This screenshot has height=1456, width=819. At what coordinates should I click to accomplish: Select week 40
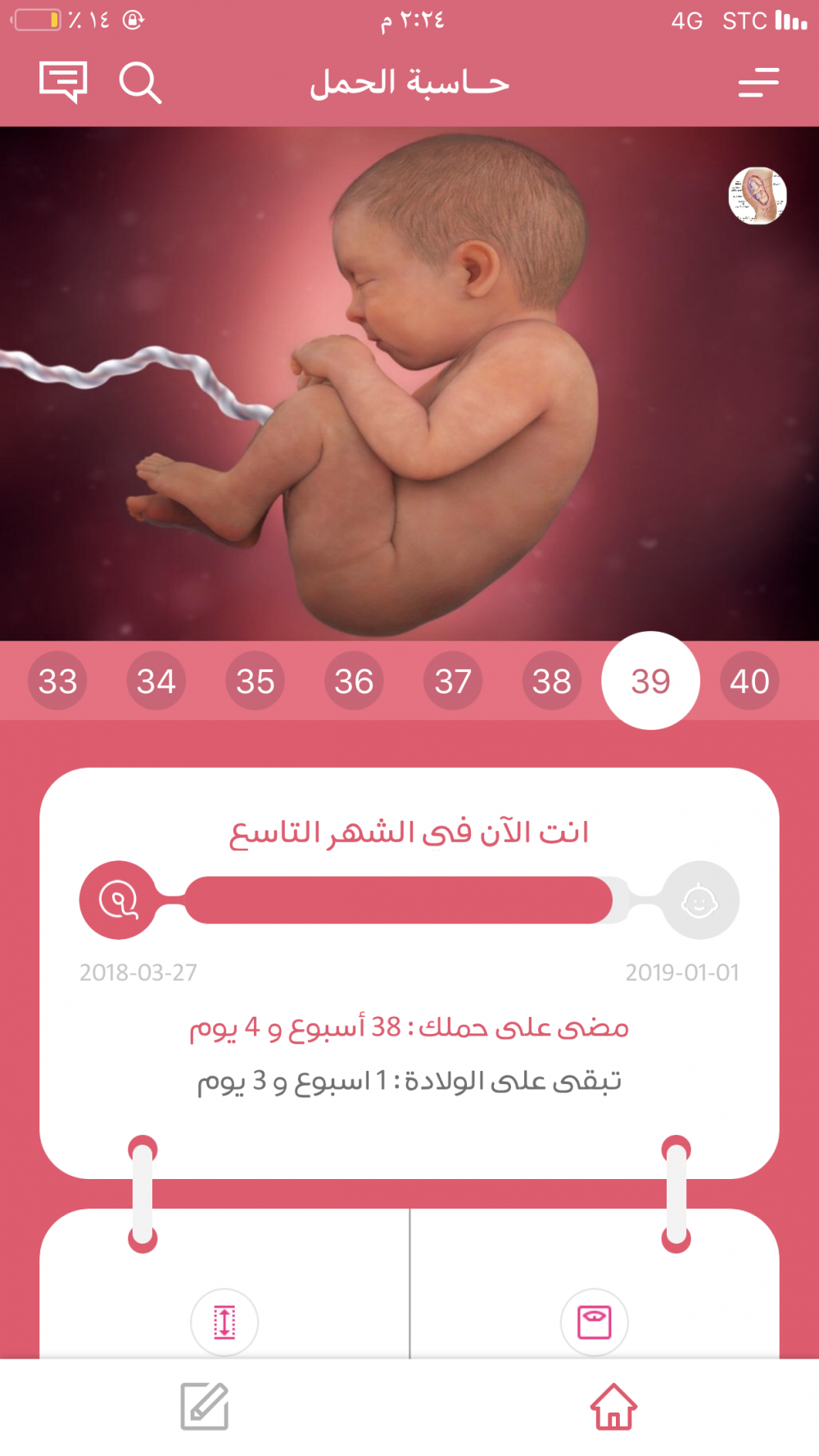[x=749, y=681]
